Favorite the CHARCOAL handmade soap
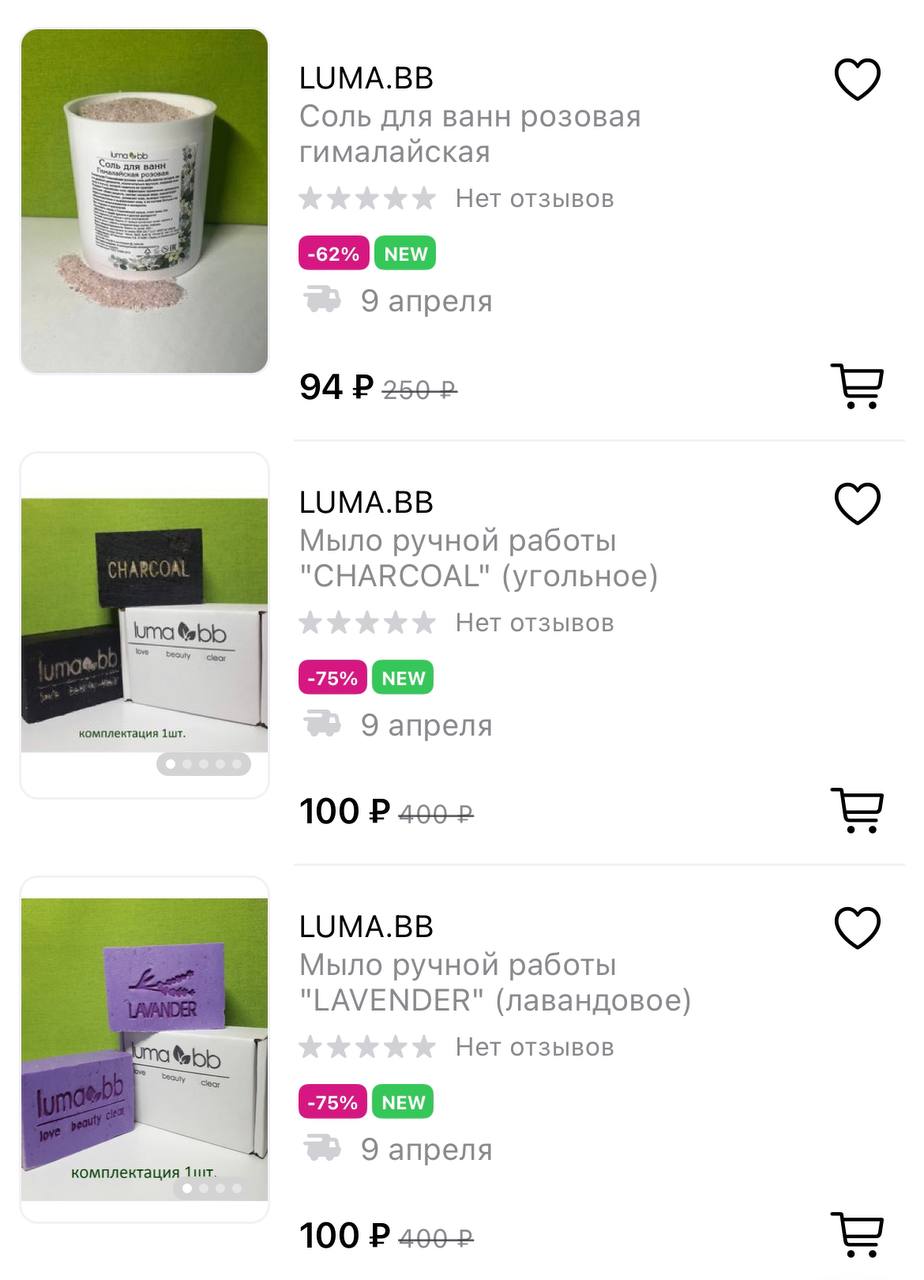The image size is (924, 1280). [857, 504]
